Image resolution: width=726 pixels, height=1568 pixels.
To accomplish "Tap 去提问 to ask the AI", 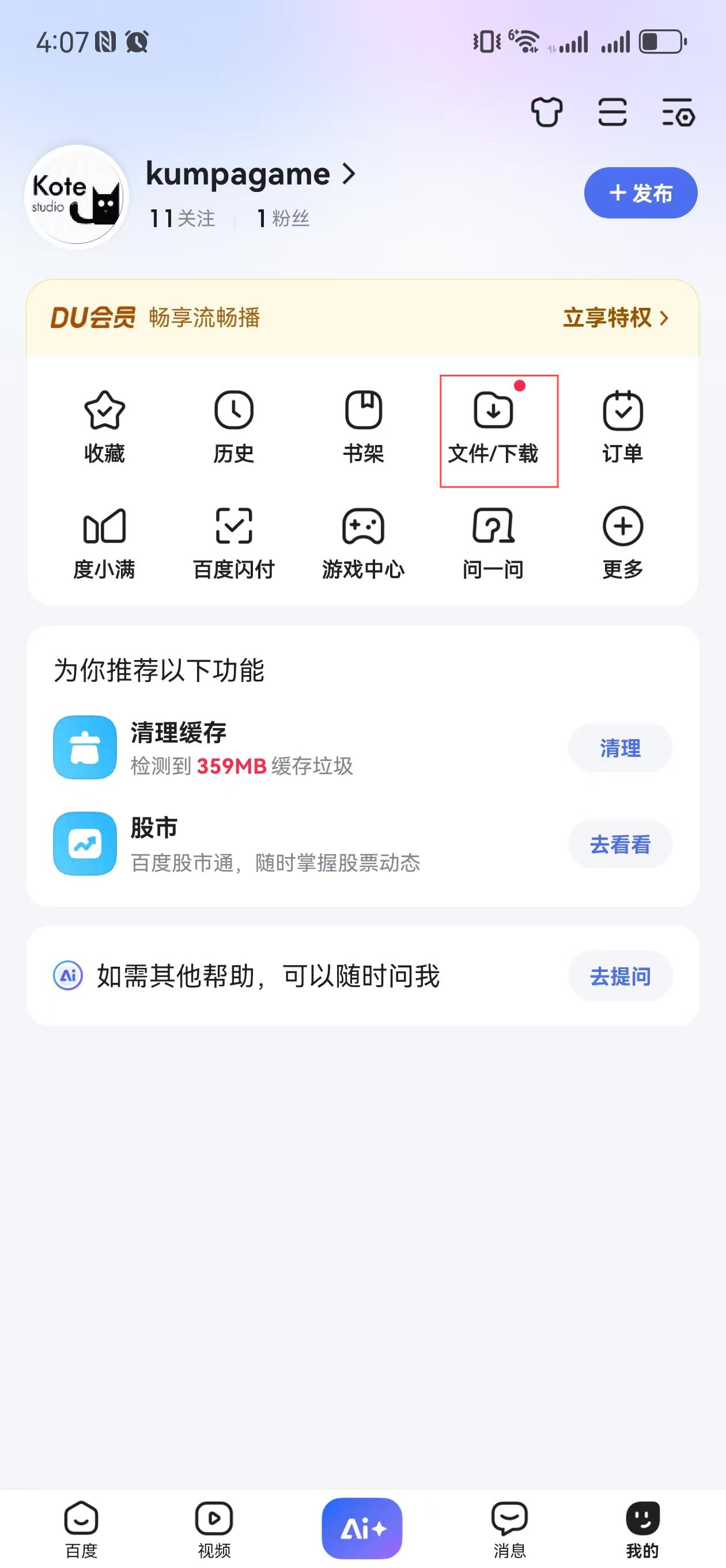I will coord(619,977).
